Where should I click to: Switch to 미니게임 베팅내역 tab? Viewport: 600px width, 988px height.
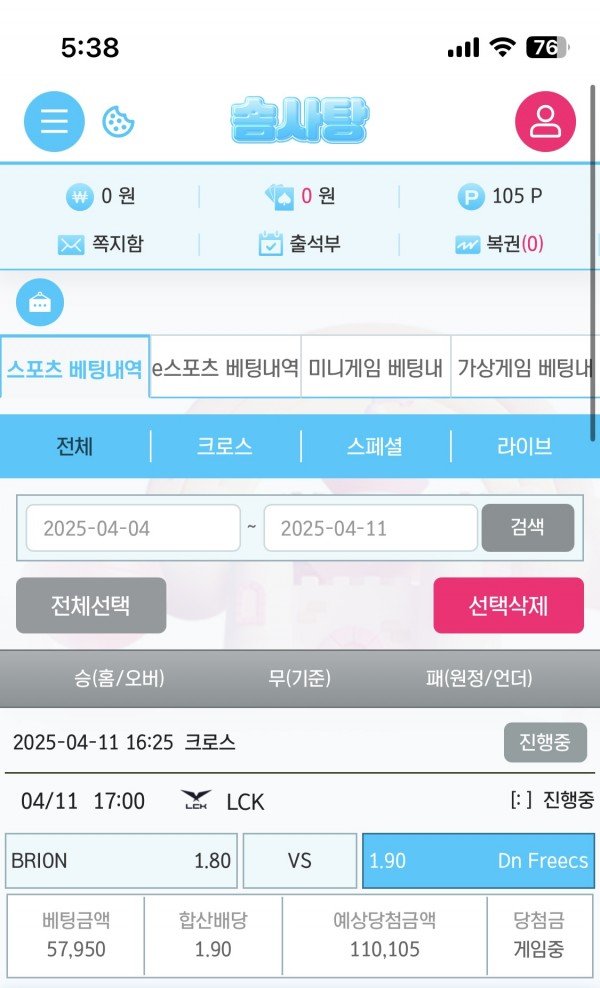[x=375, y=367]
